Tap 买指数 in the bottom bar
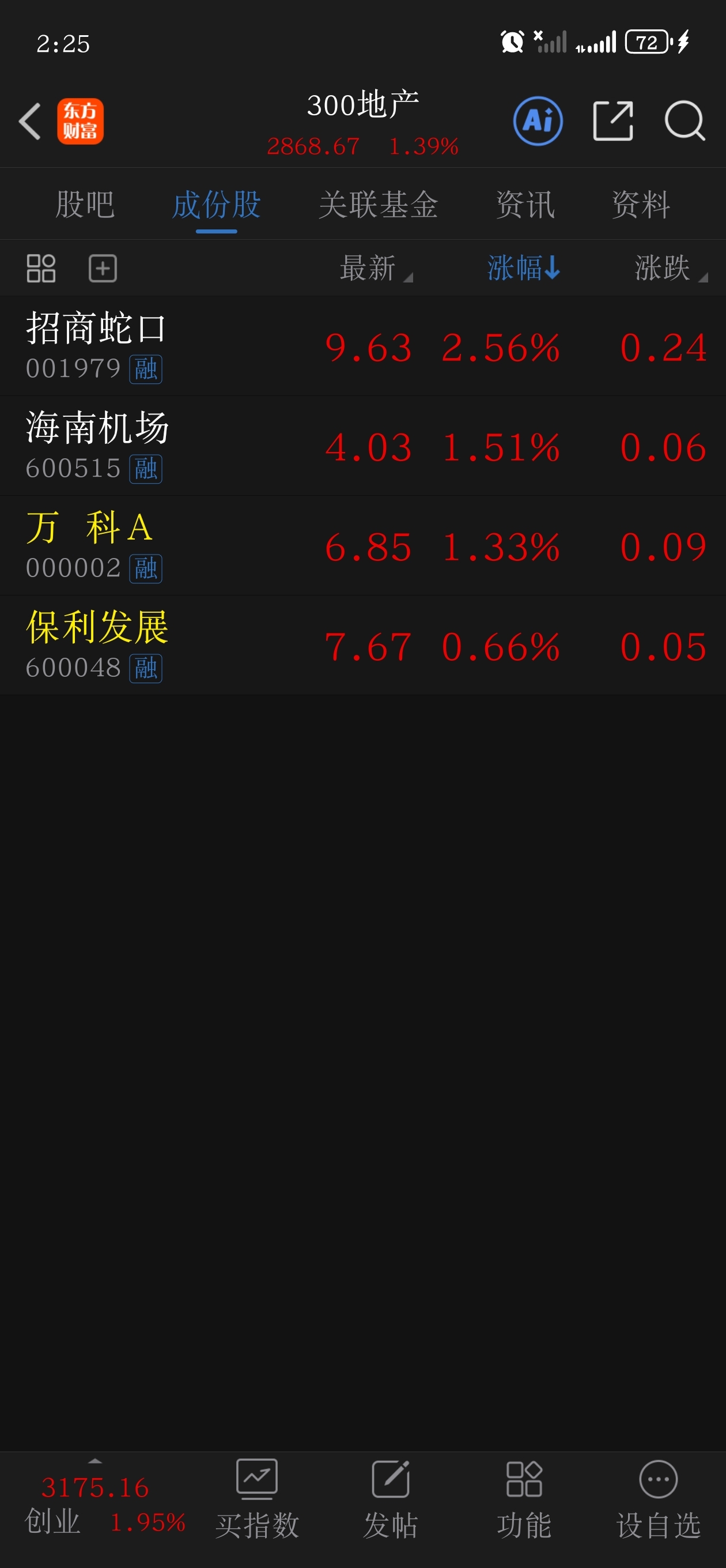Image resolution: width=726 pixels, height=1568 pixels. 257,1499
